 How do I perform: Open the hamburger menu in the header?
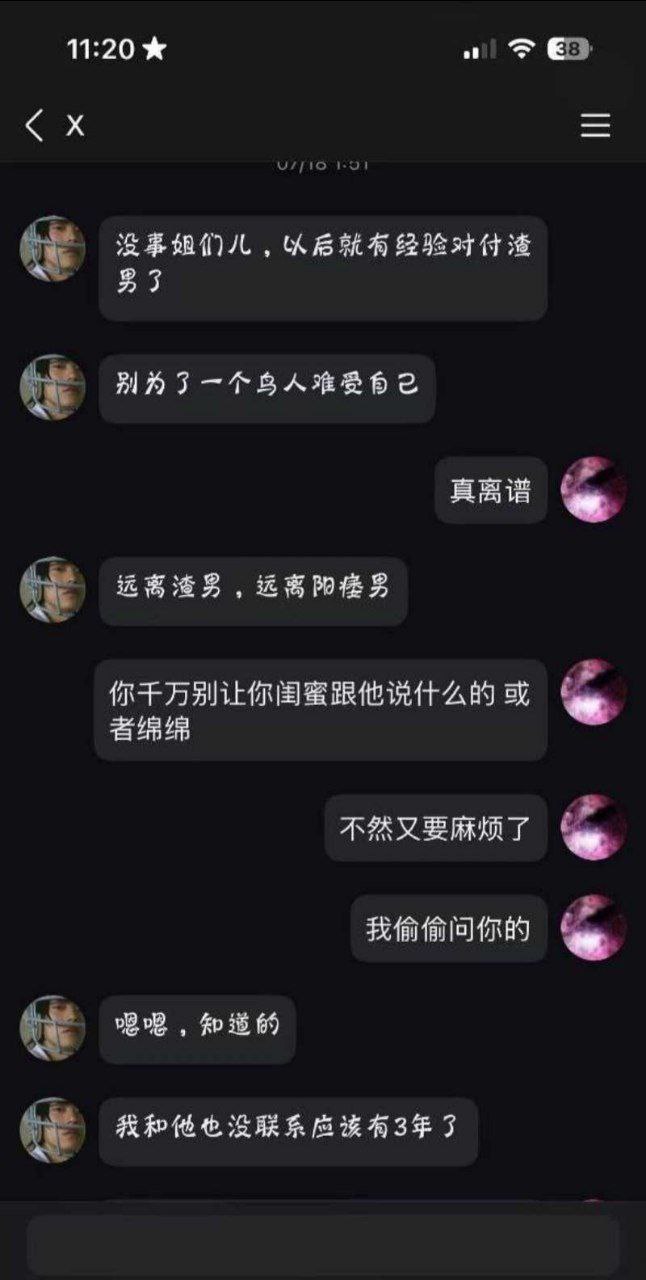(596, 125)
